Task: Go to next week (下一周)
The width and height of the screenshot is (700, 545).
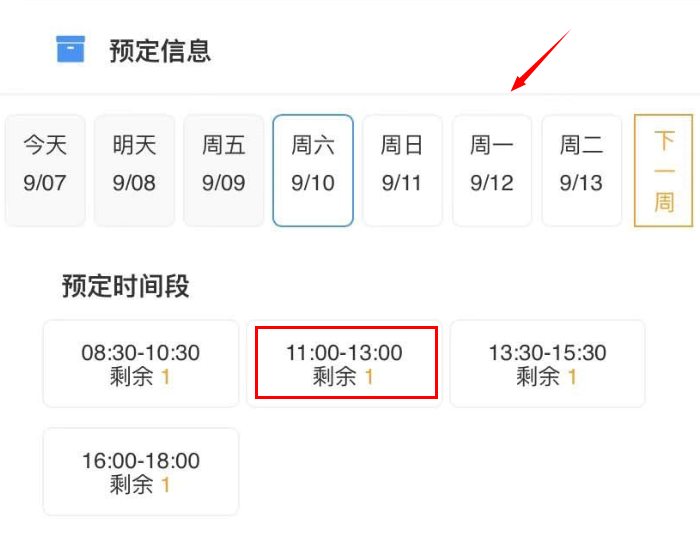Action: 664,170
